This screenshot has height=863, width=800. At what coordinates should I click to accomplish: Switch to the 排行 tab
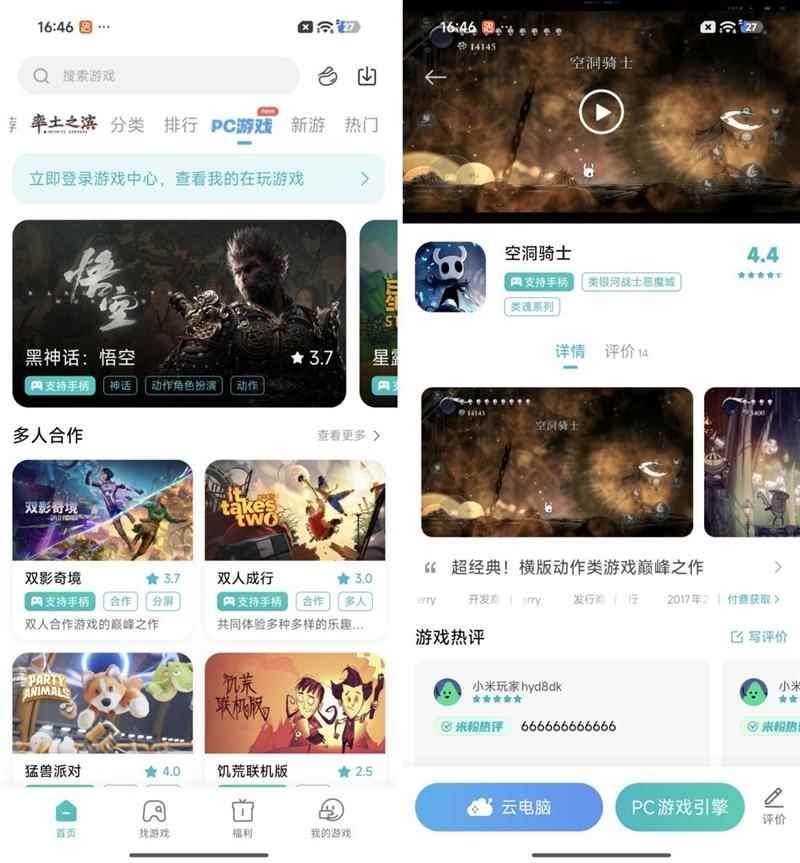click(x=181, y=125)
